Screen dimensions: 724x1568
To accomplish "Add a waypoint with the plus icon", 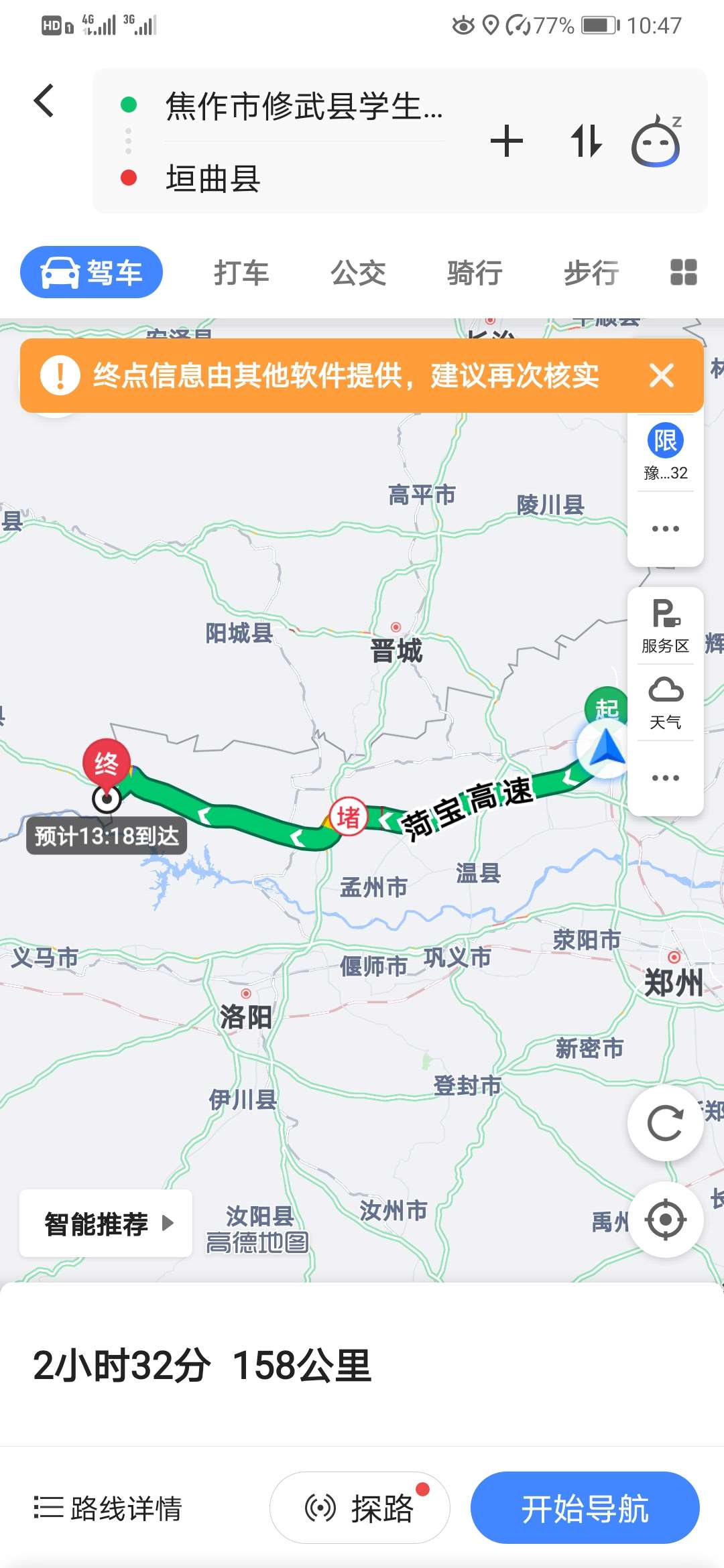I will pos(506,141).
